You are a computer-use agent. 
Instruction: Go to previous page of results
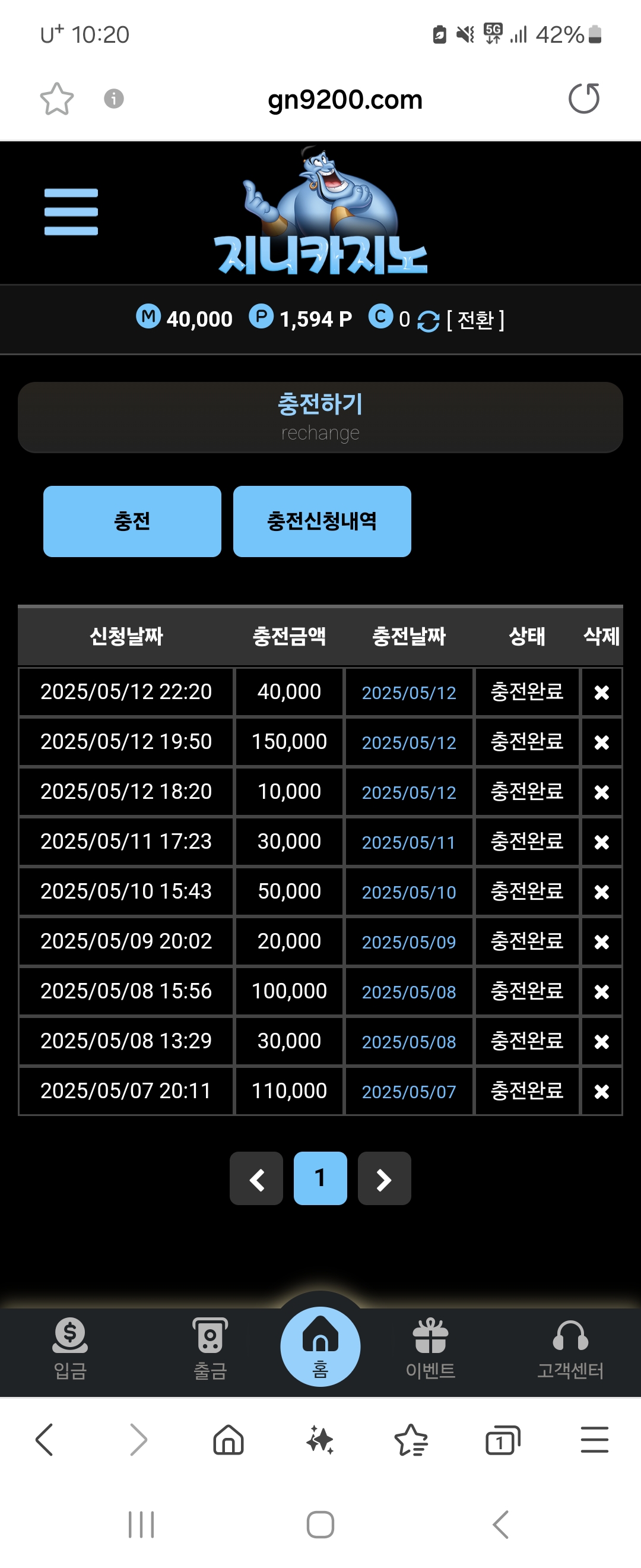(x=256, y=1178)
